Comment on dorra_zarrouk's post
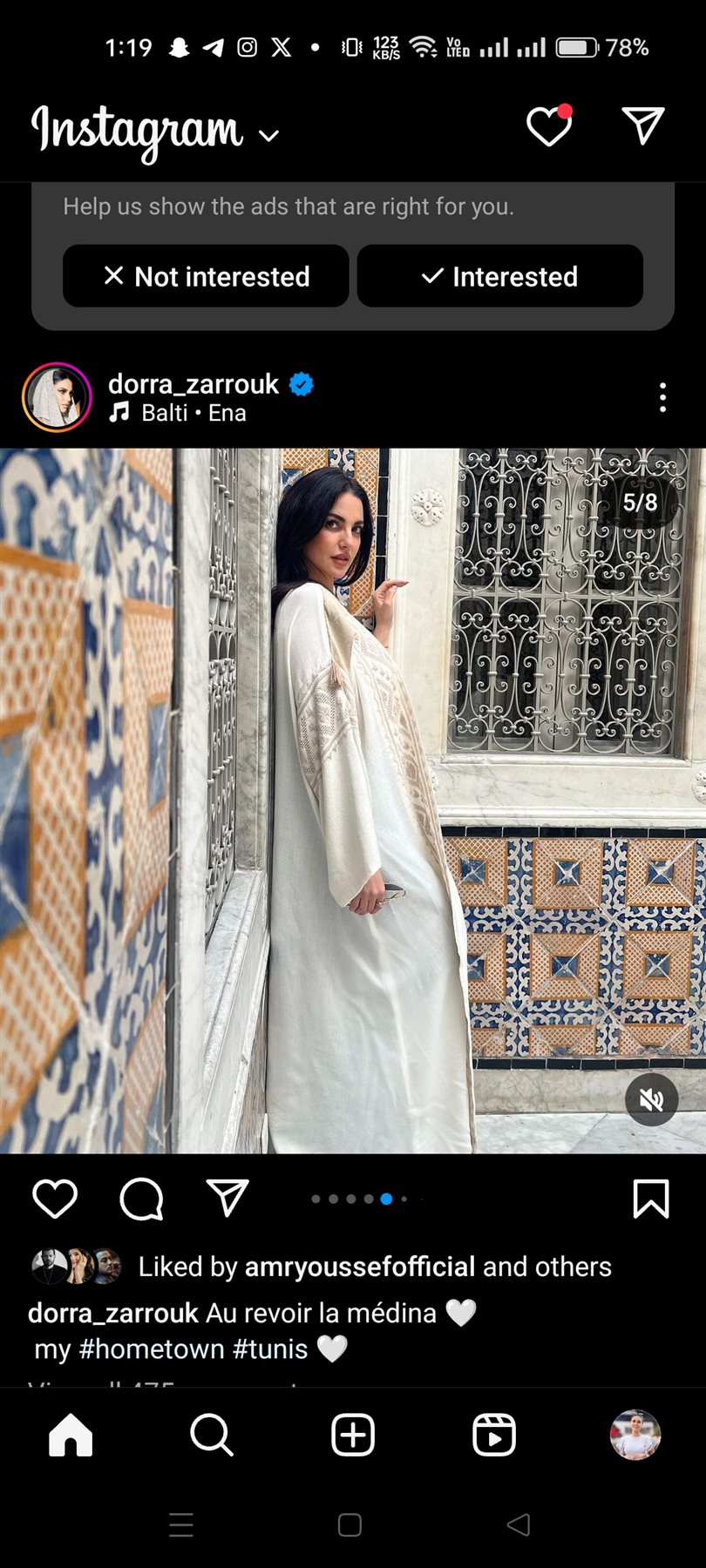706x1568 pixels. click(x=141, y=1199)
